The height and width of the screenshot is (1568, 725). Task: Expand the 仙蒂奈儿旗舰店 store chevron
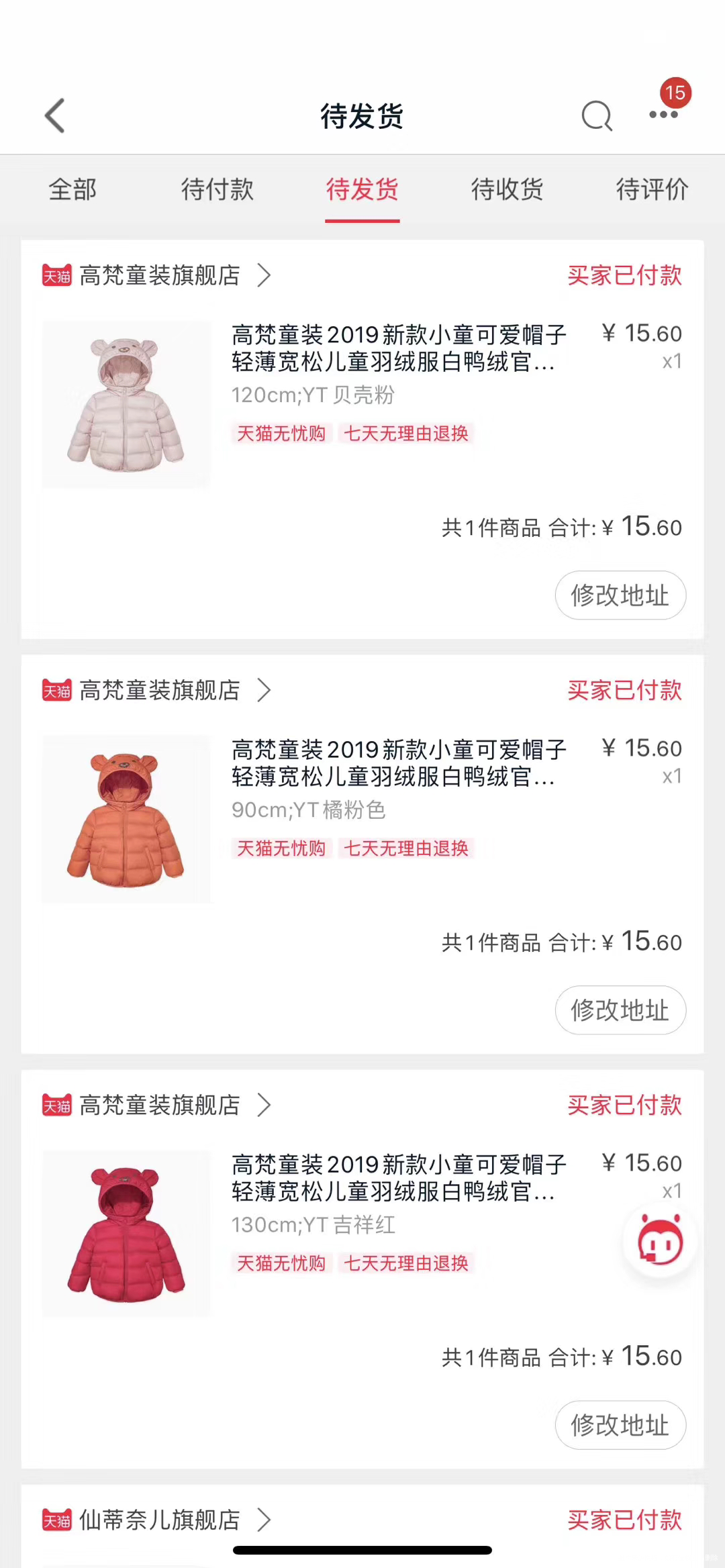263,1521
